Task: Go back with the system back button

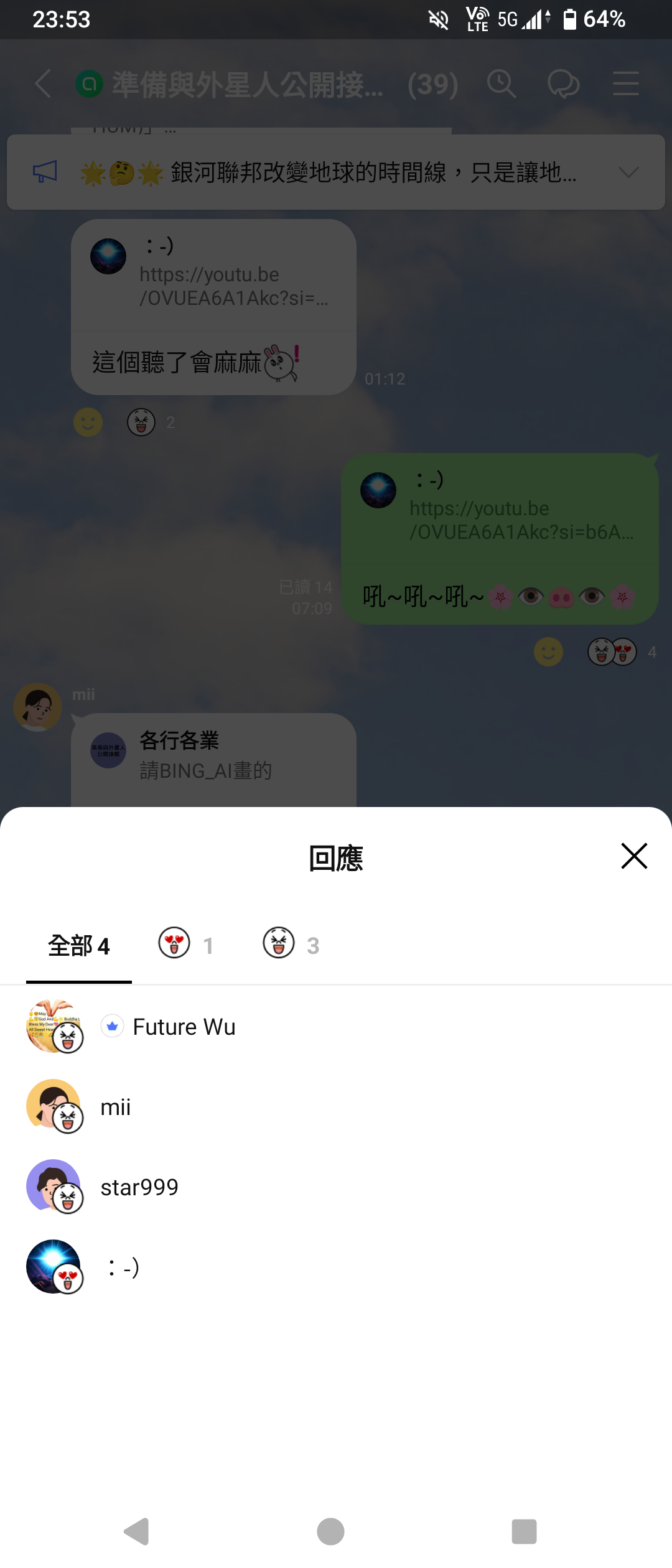Action: click(137, 1531)
